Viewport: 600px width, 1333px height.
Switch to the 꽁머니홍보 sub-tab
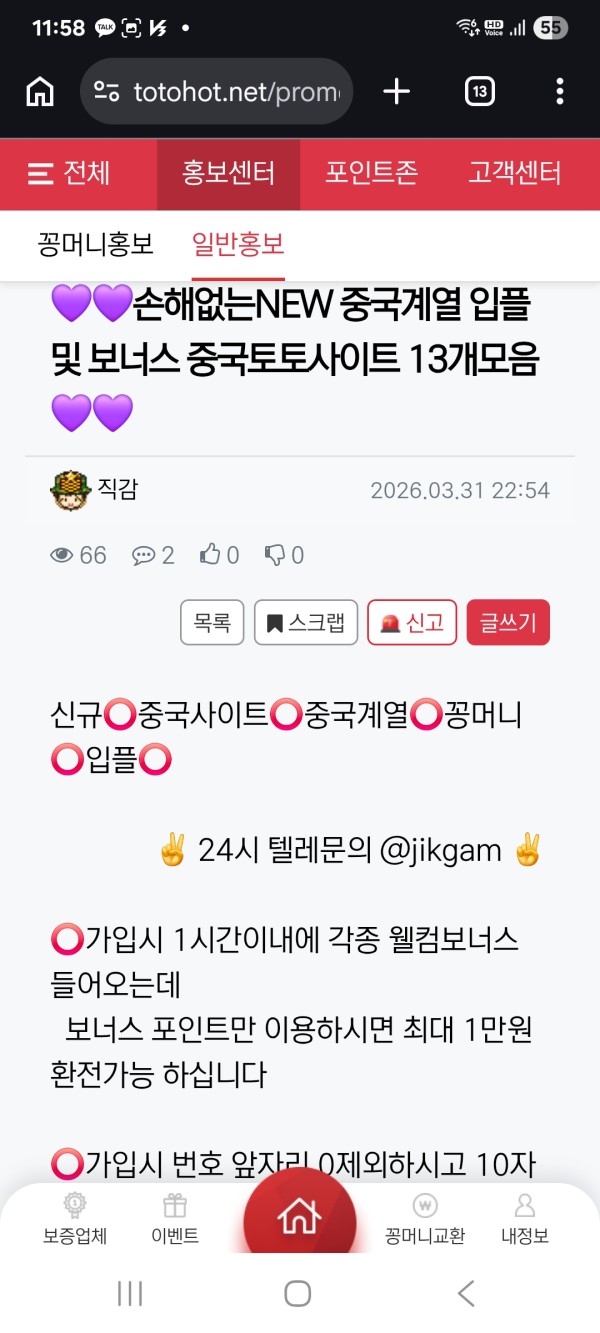[95, 244]
